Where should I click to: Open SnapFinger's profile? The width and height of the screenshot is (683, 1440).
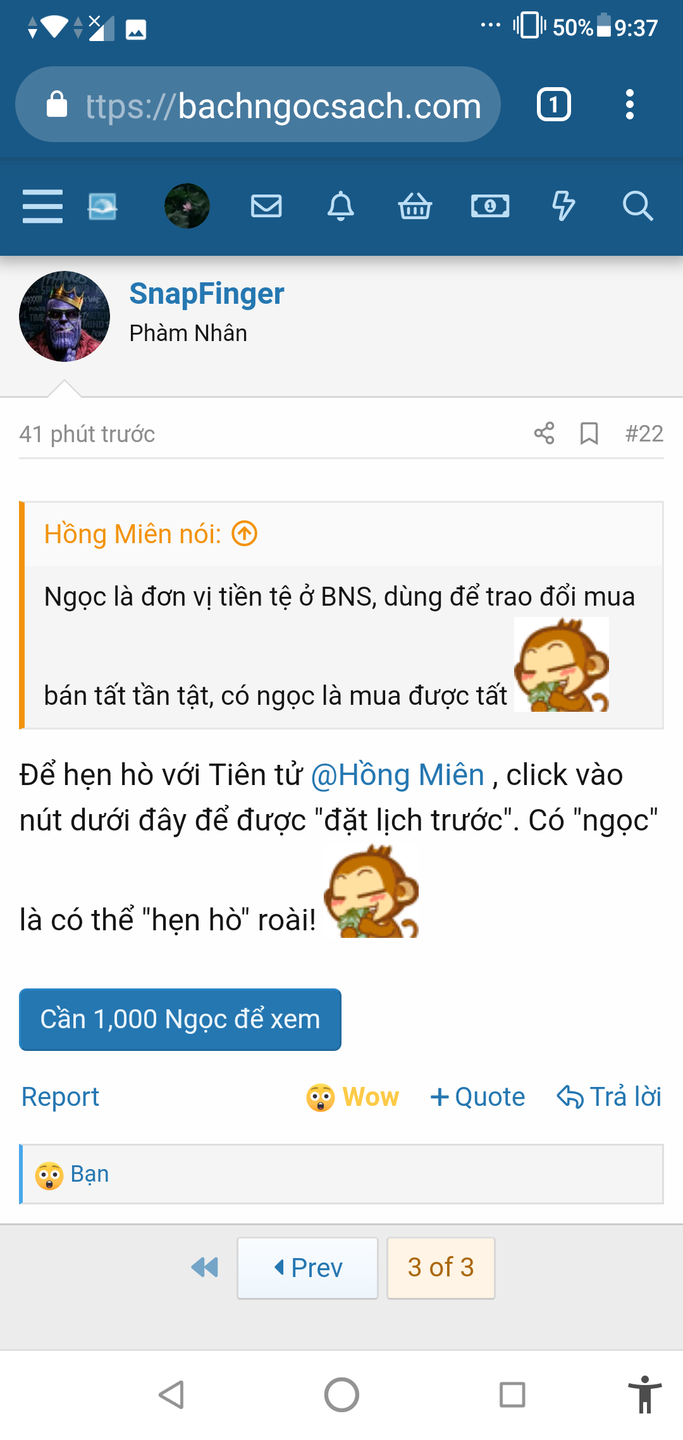tap(206, 294)
